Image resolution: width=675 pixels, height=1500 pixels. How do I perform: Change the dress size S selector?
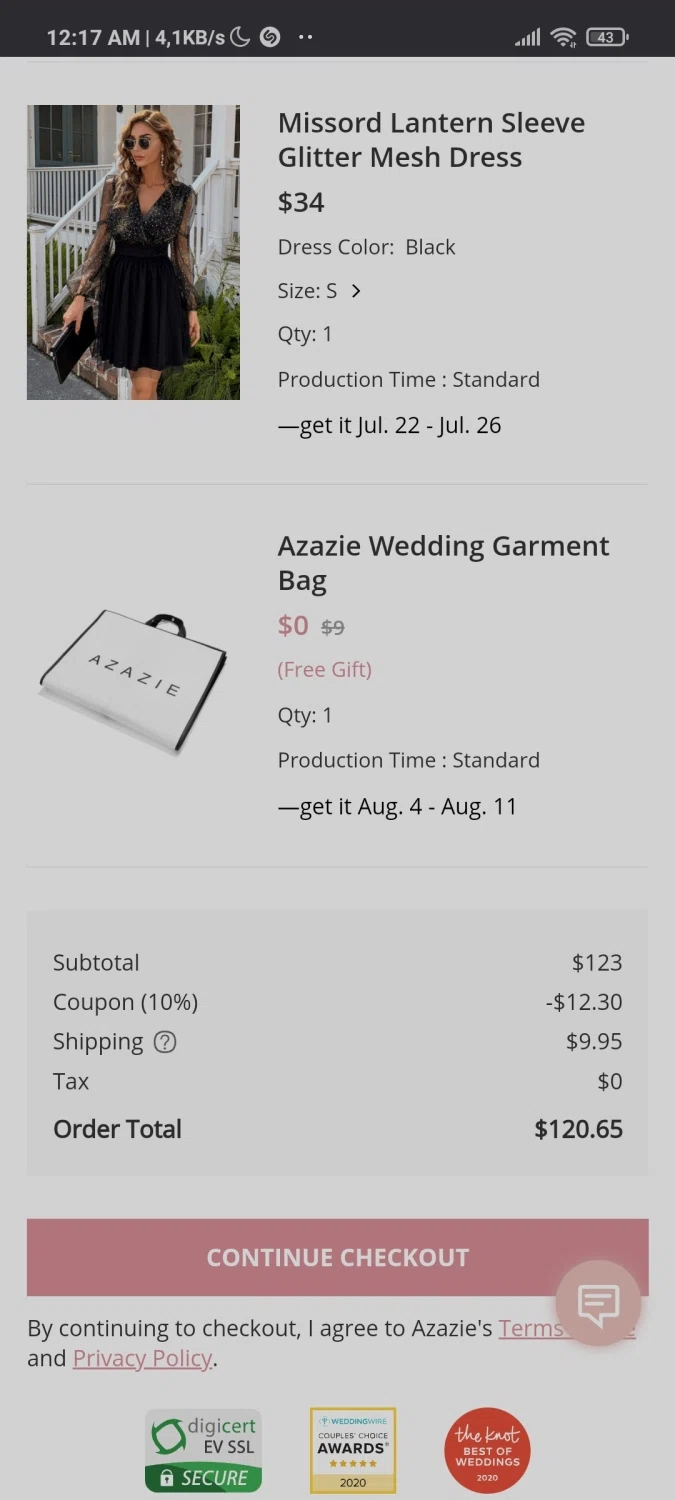coord(319,291)
